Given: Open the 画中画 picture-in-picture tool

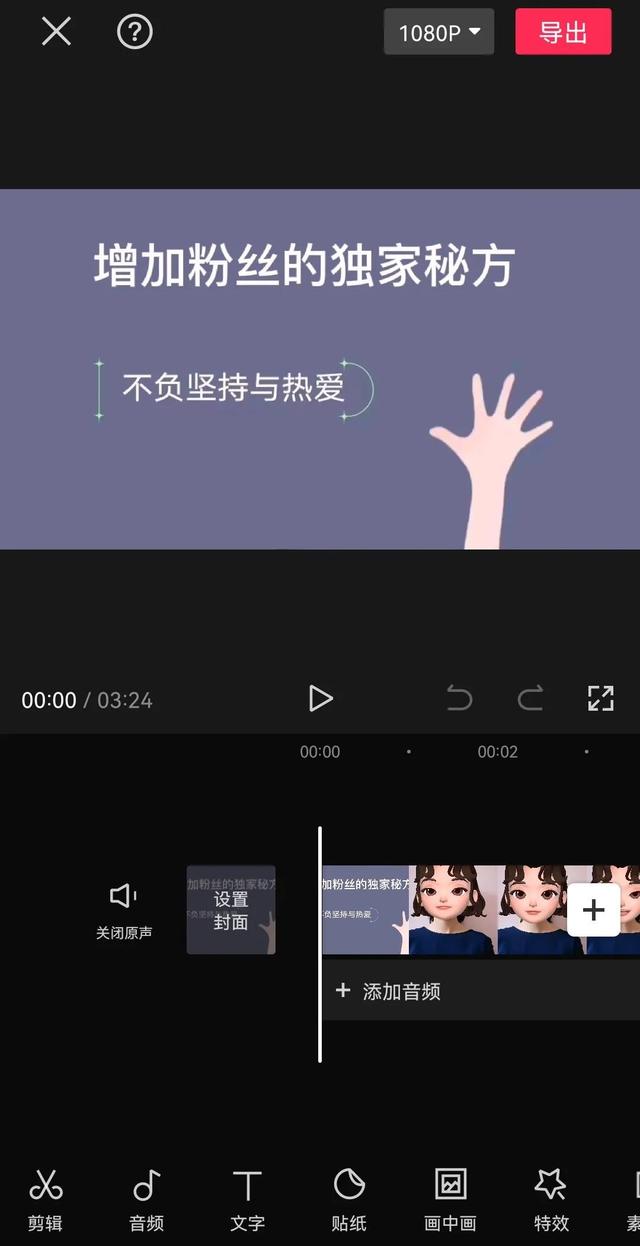Looking at the screenshot, I should pyautogui.click(x=450, y=1198).
